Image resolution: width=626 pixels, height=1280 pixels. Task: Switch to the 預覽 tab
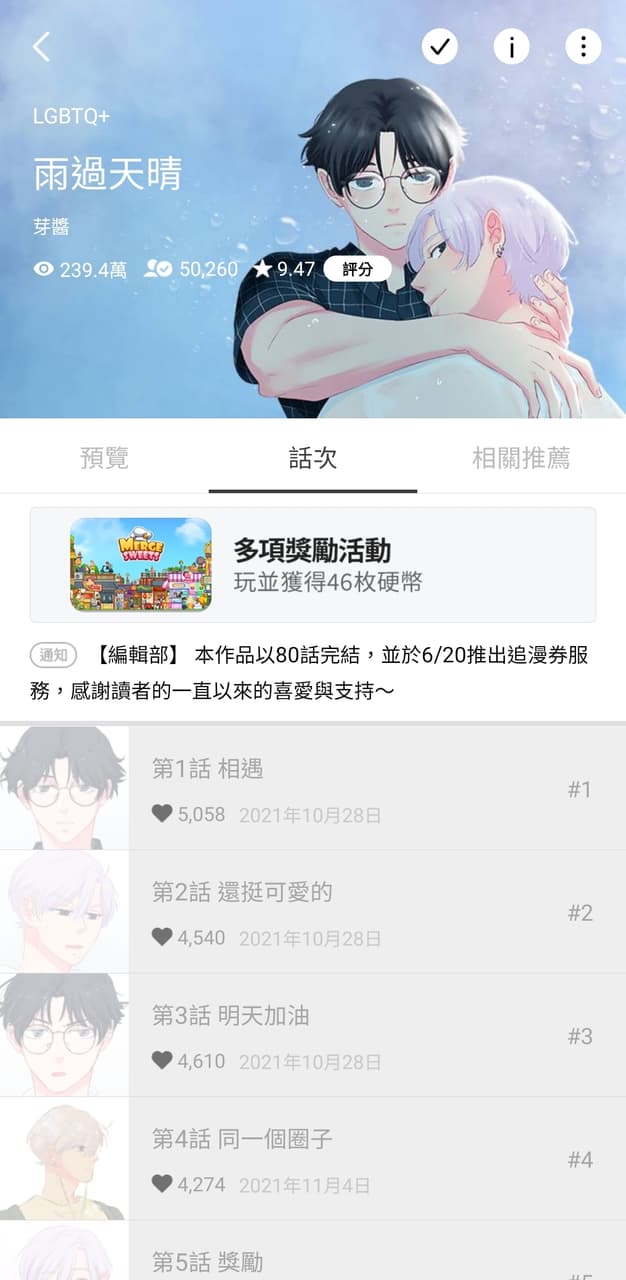[x=104, y=458]
